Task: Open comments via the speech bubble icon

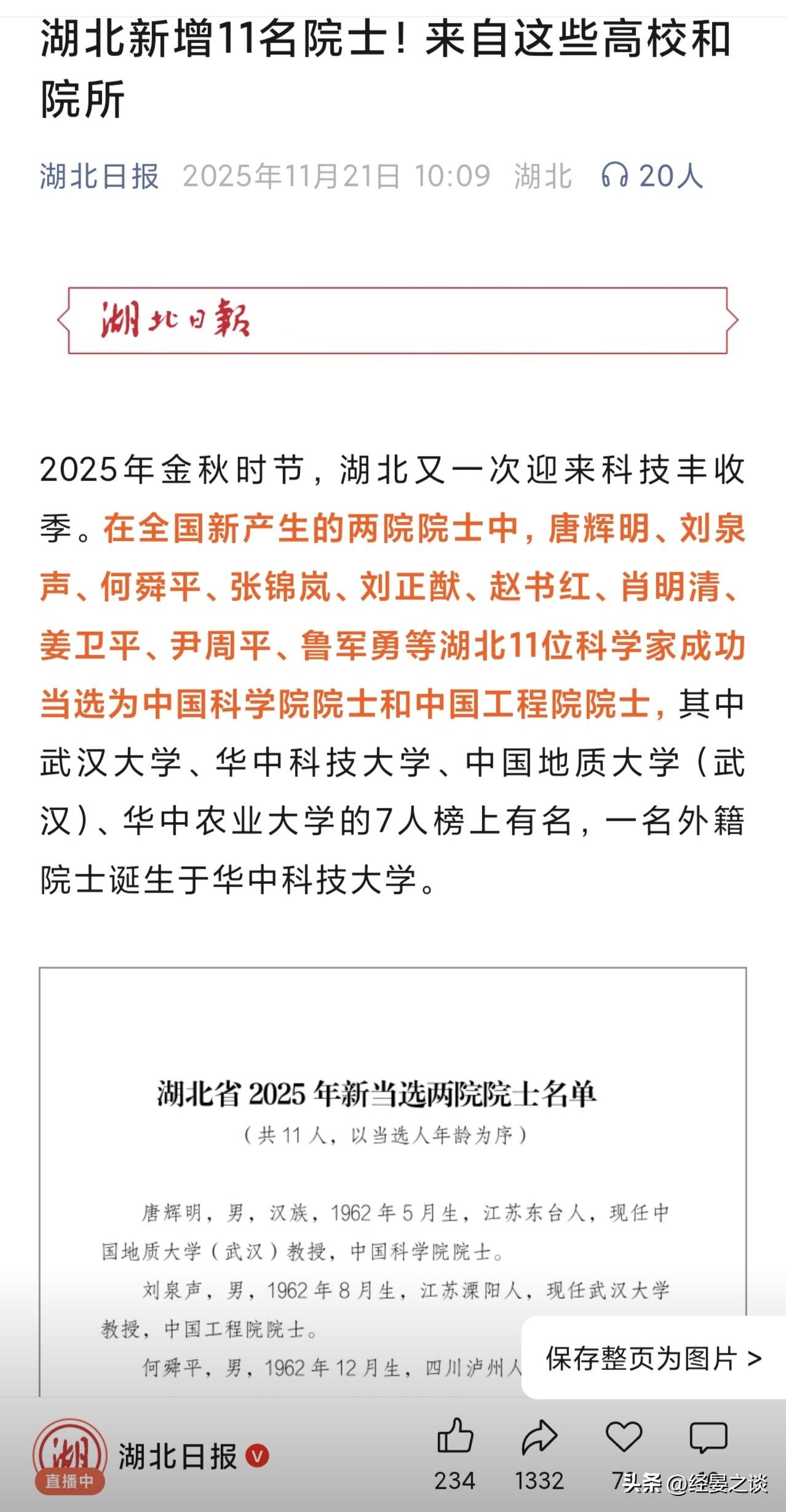Action: tap(709, 1438)
